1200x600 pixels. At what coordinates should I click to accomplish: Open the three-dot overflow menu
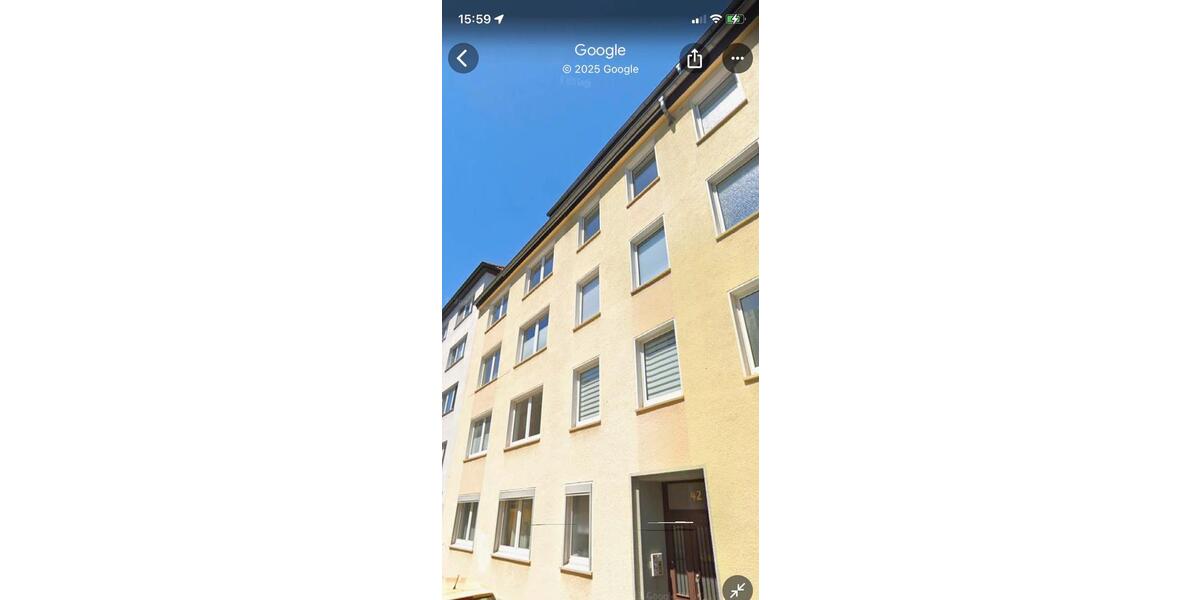(737, 58)
